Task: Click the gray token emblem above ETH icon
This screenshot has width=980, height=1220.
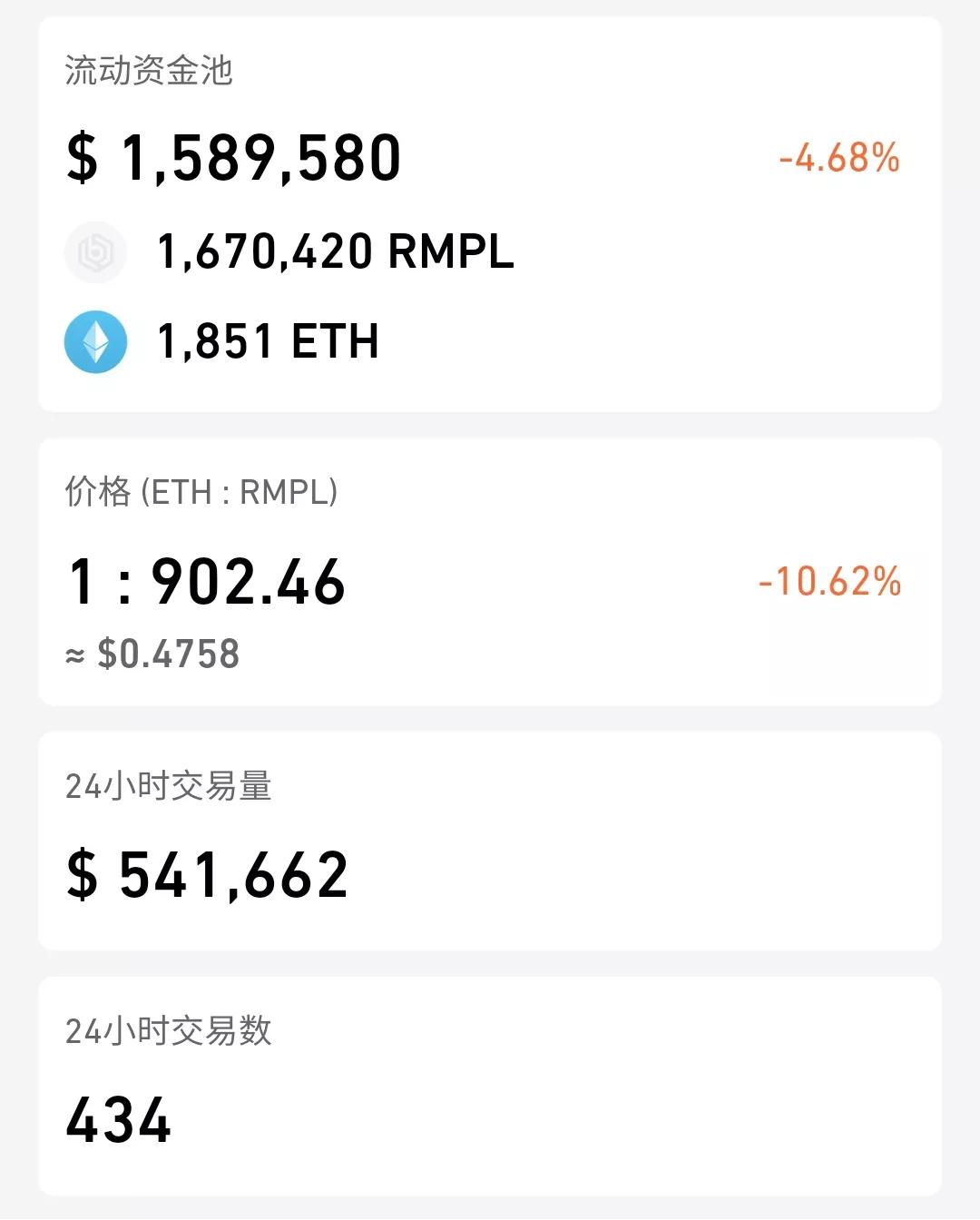Action: pyautogui.click(x=95, y=252)
